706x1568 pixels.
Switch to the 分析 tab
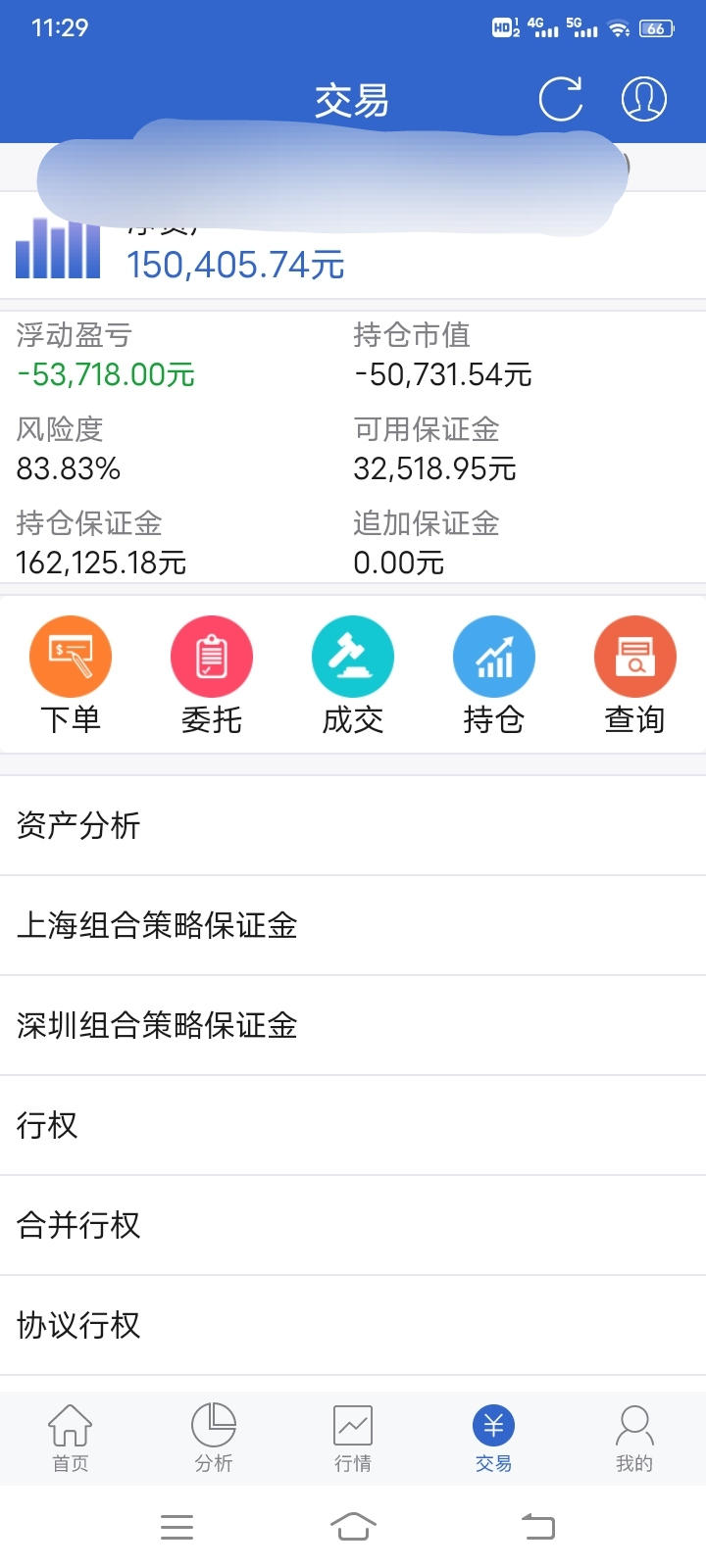tap(213, 1438)
